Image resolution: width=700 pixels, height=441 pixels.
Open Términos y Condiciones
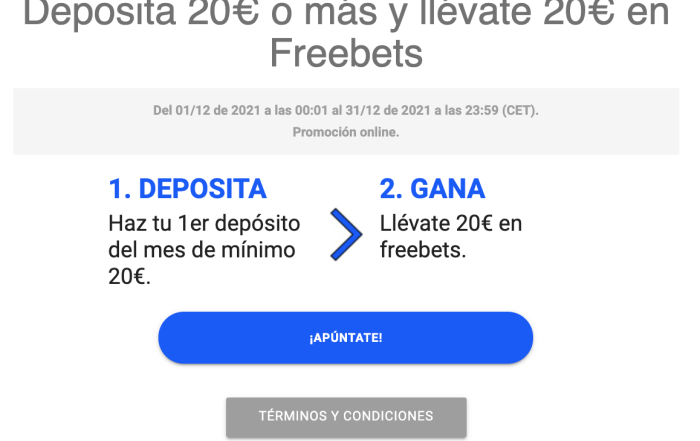(346, 416)
